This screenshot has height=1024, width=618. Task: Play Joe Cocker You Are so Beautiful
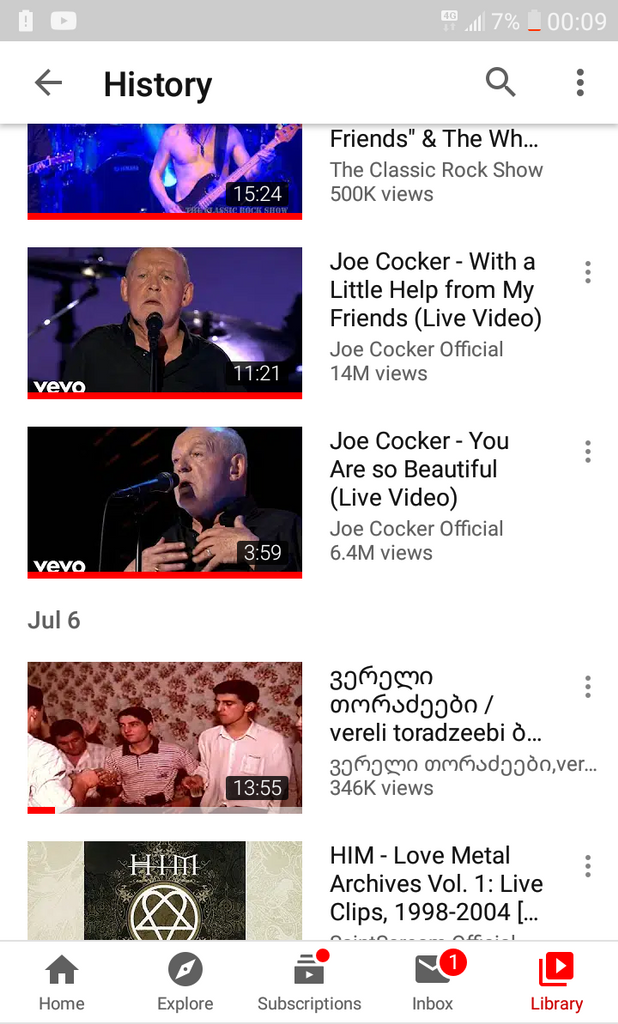[x=165, y=500]
